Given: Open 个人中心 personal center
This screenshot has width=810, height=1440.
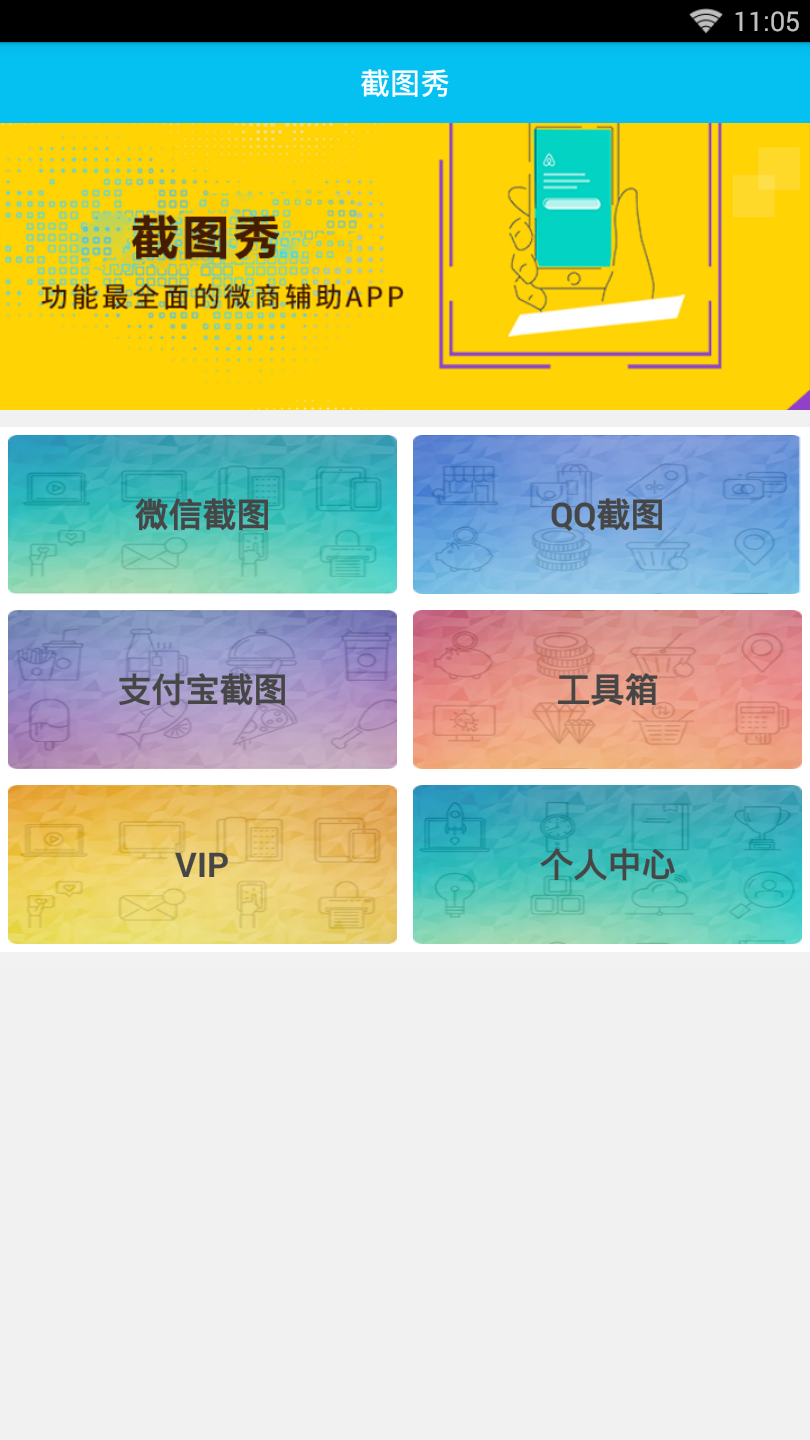Looking at the screenshot, I should 607,864.
